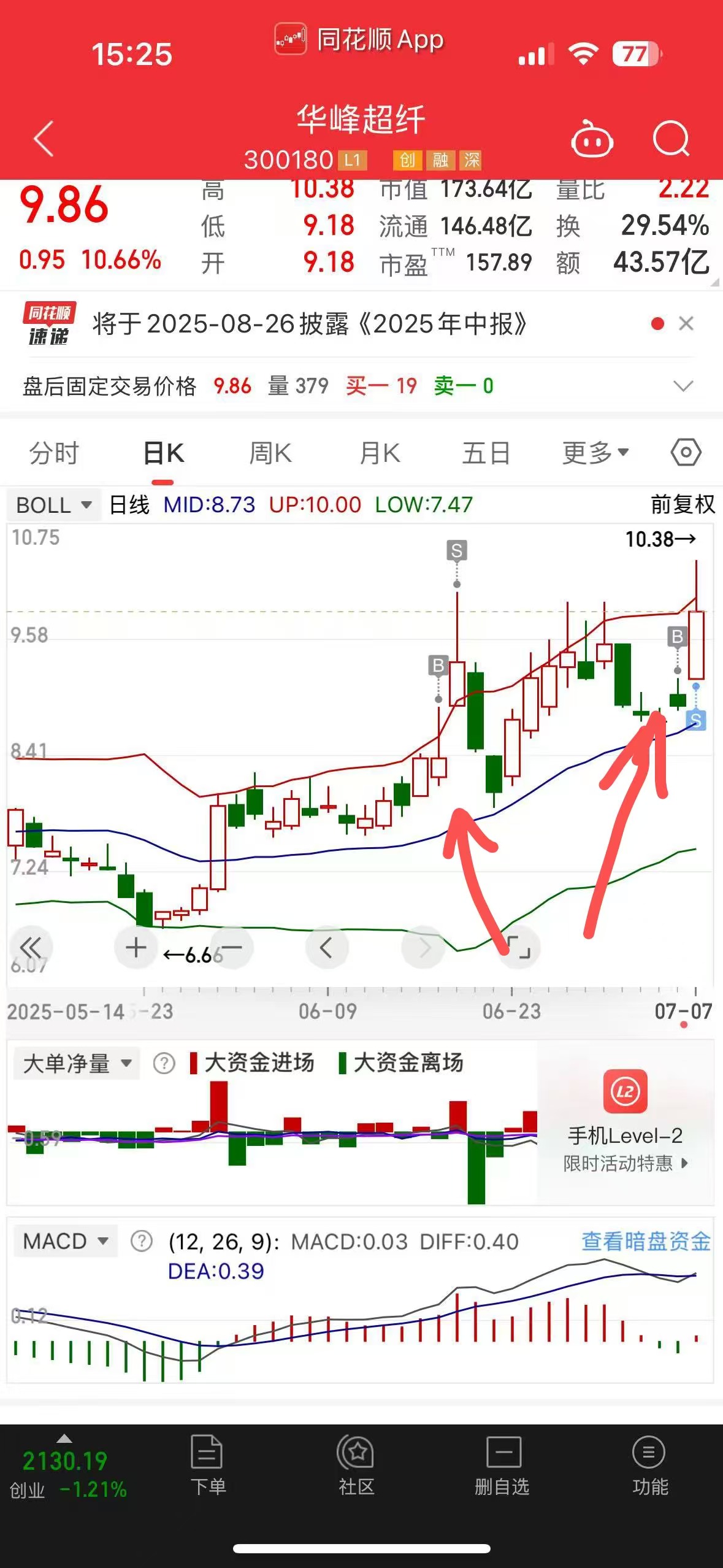
Task: Tap the back arrow to exit stock page
Action: click(43, 139)
